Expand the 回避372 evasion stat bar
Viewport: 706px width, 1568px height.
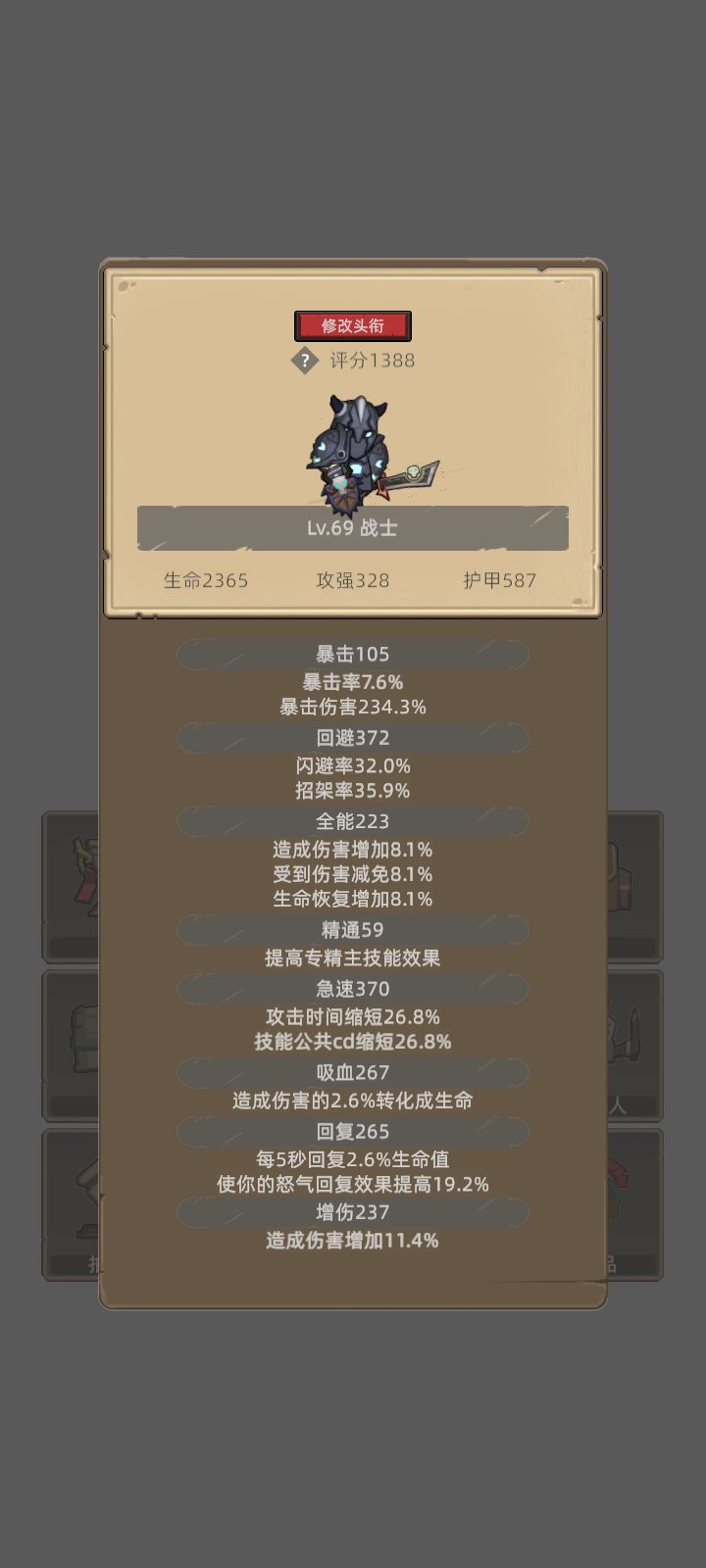pyautogui.click(x=351, y=737)
